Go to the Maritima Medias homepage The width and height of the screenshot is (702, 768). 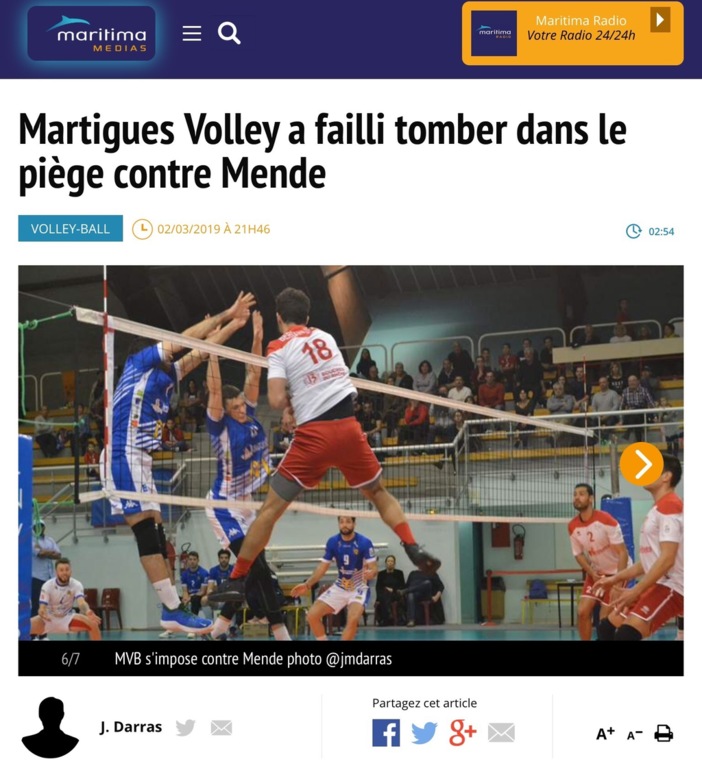(91, 33)
